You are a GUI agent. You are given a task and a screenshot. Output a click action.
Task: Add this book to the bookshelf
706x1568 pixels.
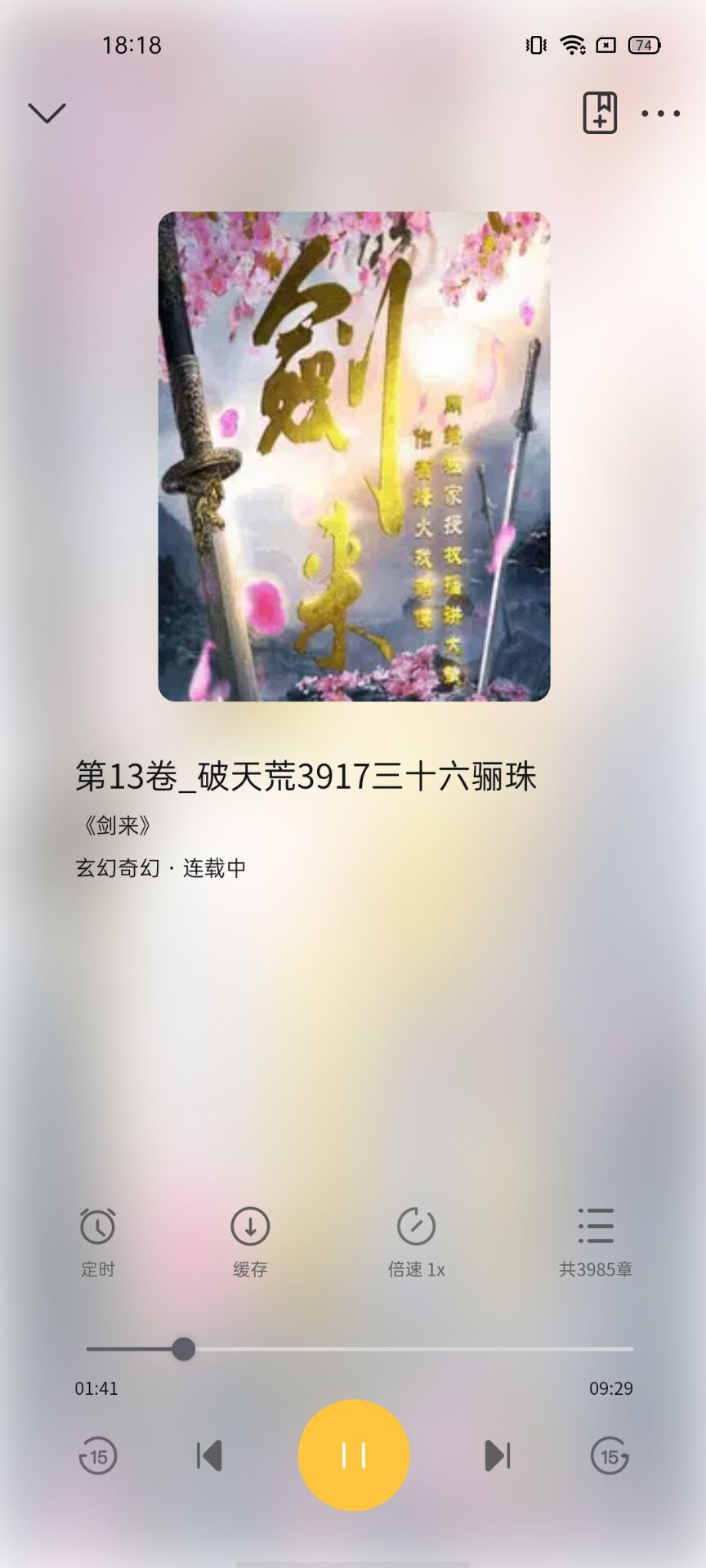599,113
